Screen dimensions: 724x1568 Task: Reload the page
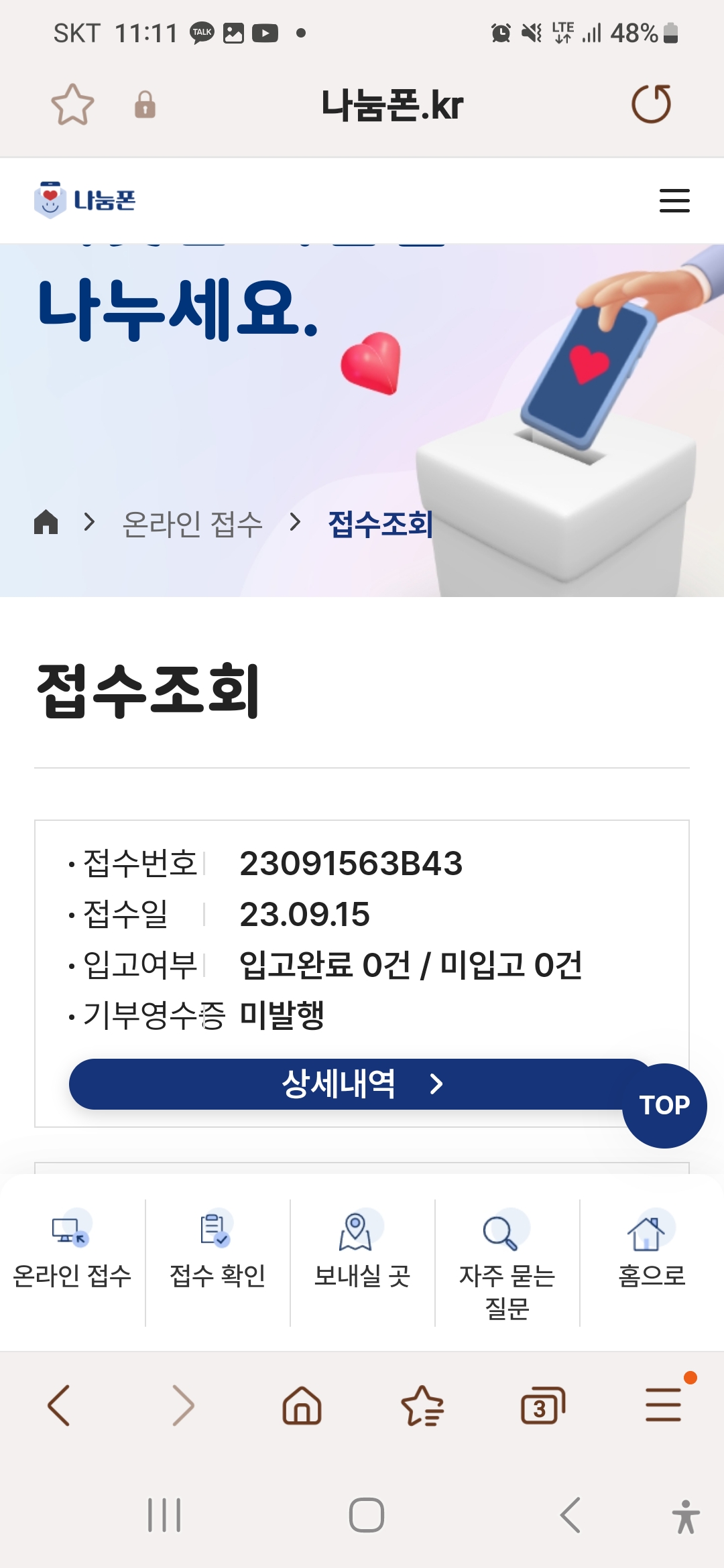tap(651, 105)
